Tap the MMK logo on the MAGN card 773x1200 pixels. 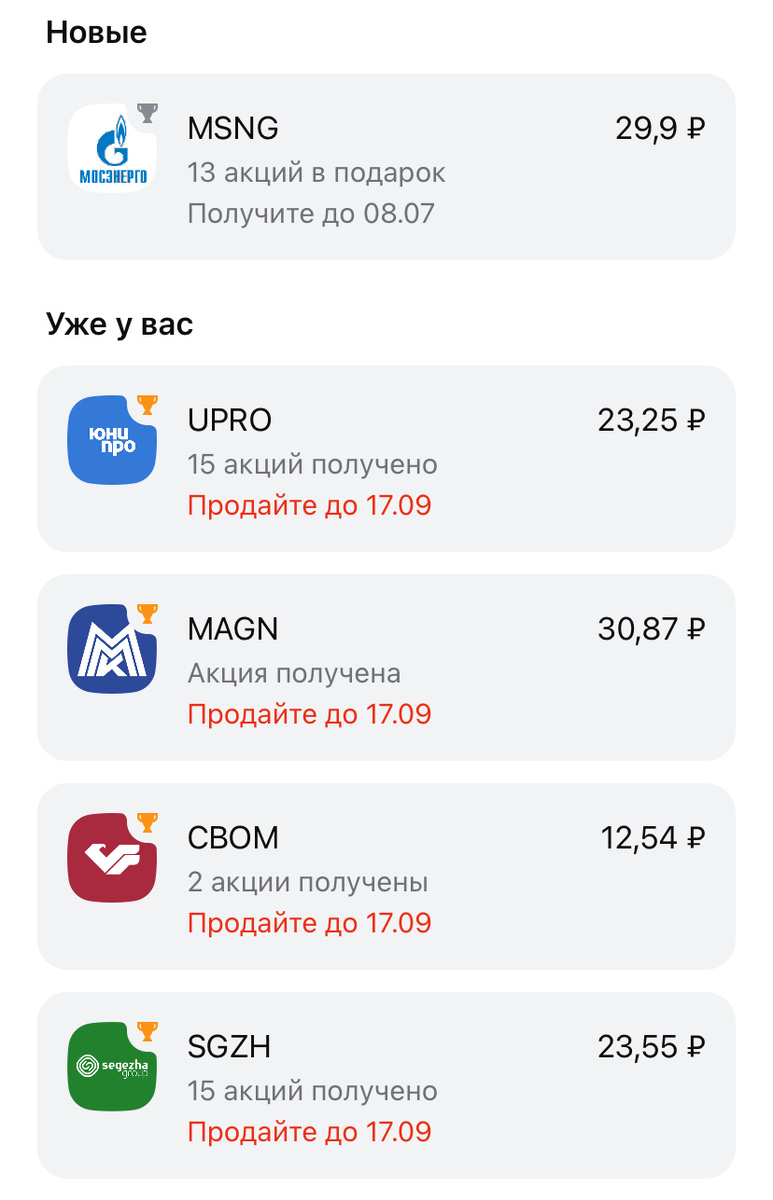111,649
